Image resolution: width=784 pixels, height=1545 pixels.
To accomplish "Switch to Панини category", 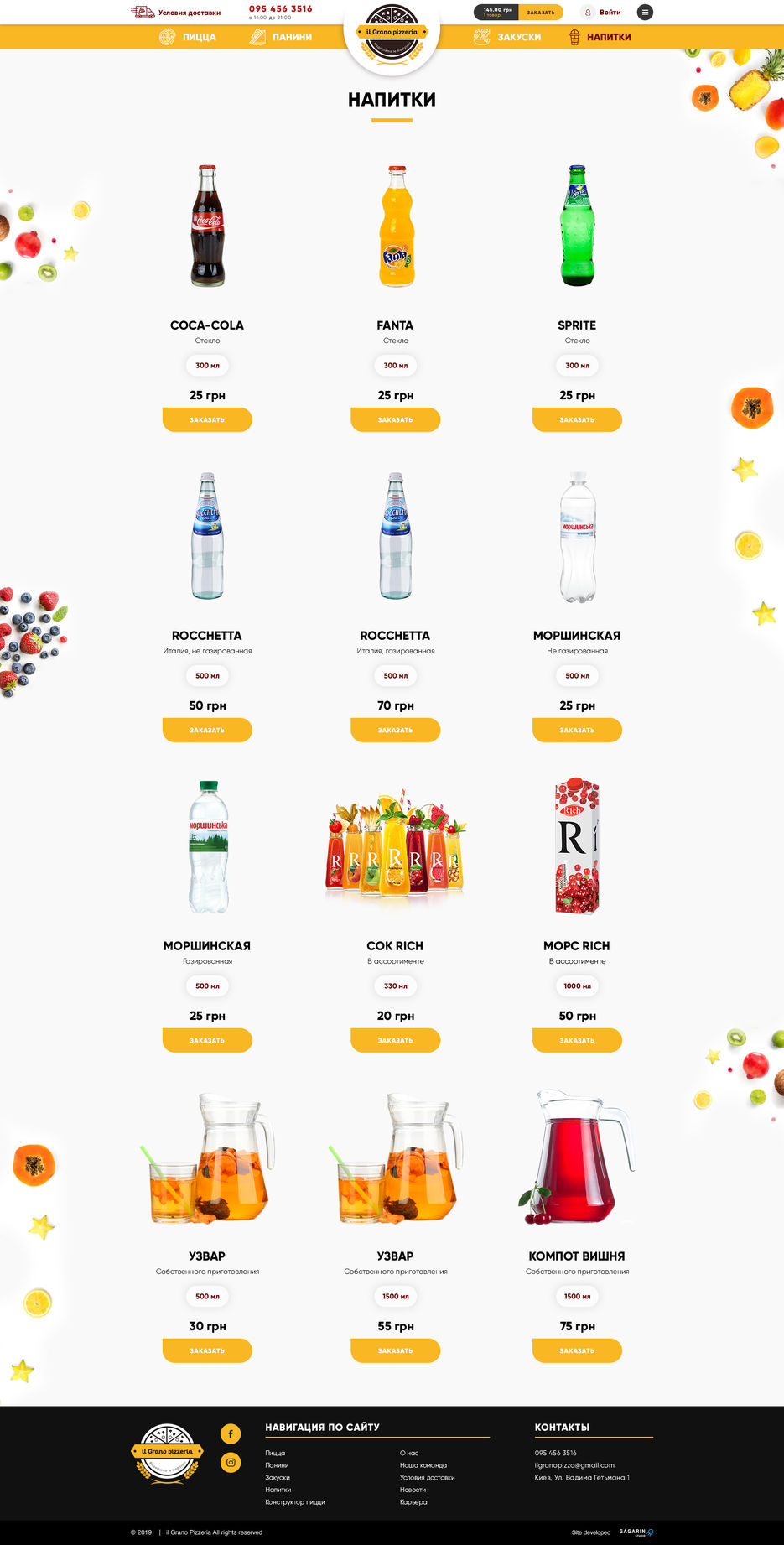I will click(291, 37).
